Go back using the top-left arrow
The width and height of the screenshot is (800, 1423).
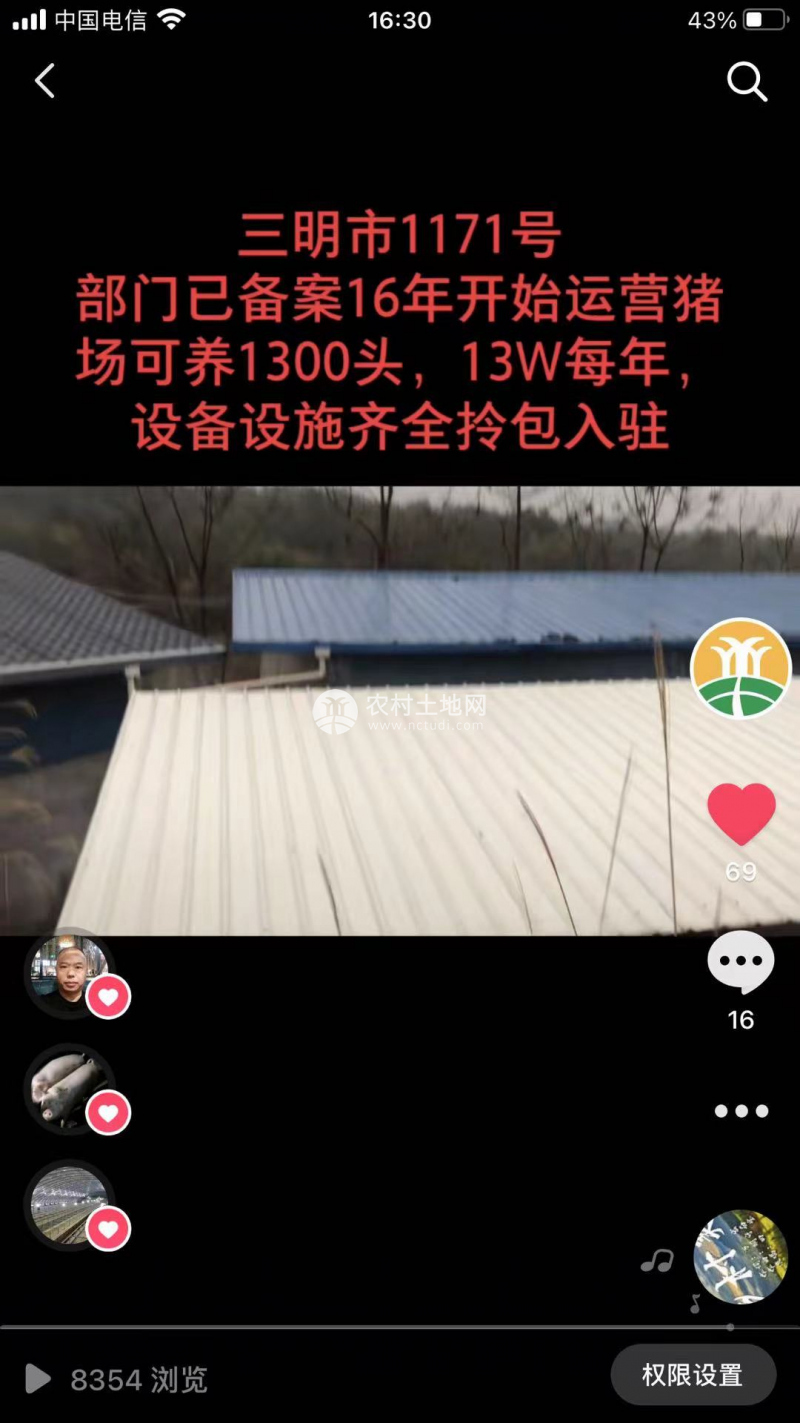[45, 81]
